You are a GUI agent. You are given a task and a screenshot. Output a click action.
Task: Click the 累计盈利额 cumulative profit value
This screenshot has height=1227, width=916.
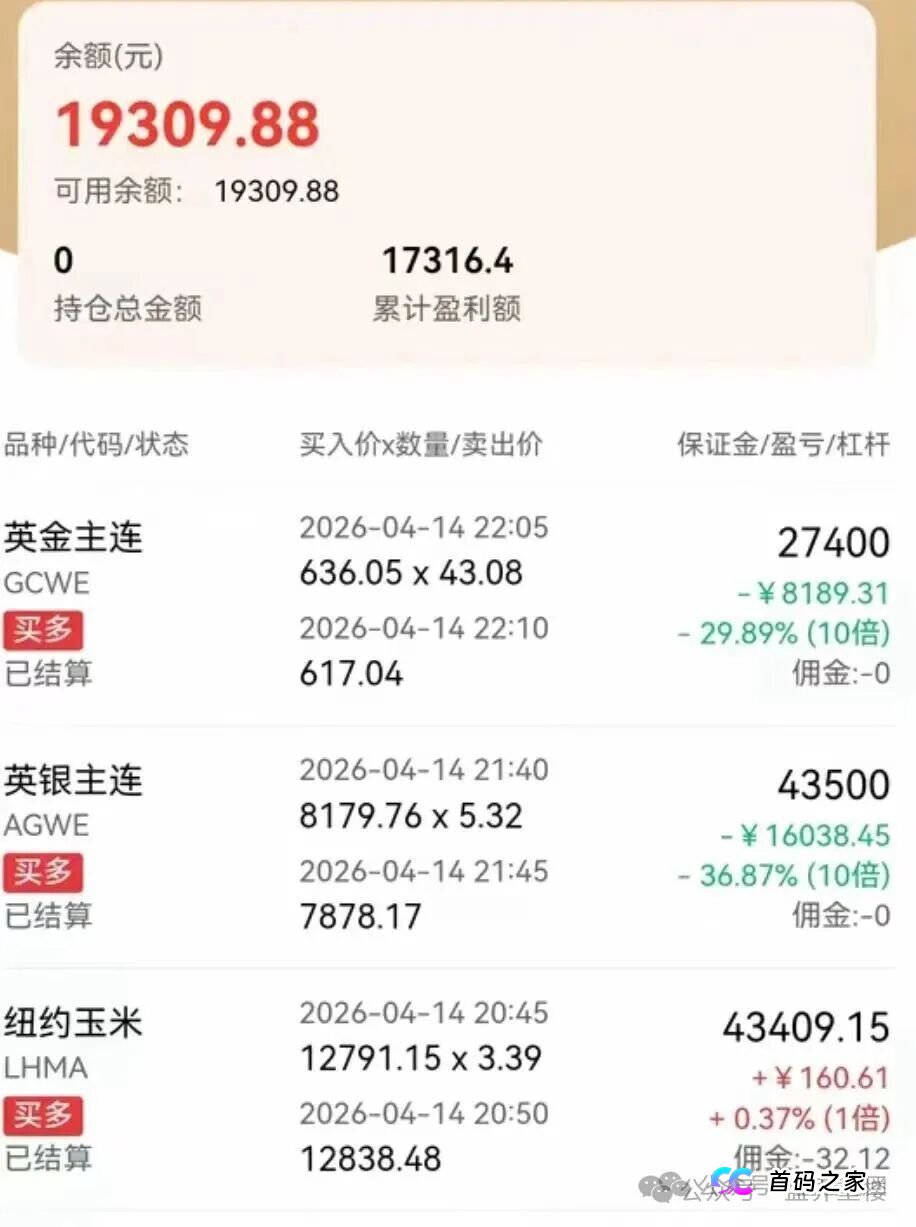click(449, 262)
